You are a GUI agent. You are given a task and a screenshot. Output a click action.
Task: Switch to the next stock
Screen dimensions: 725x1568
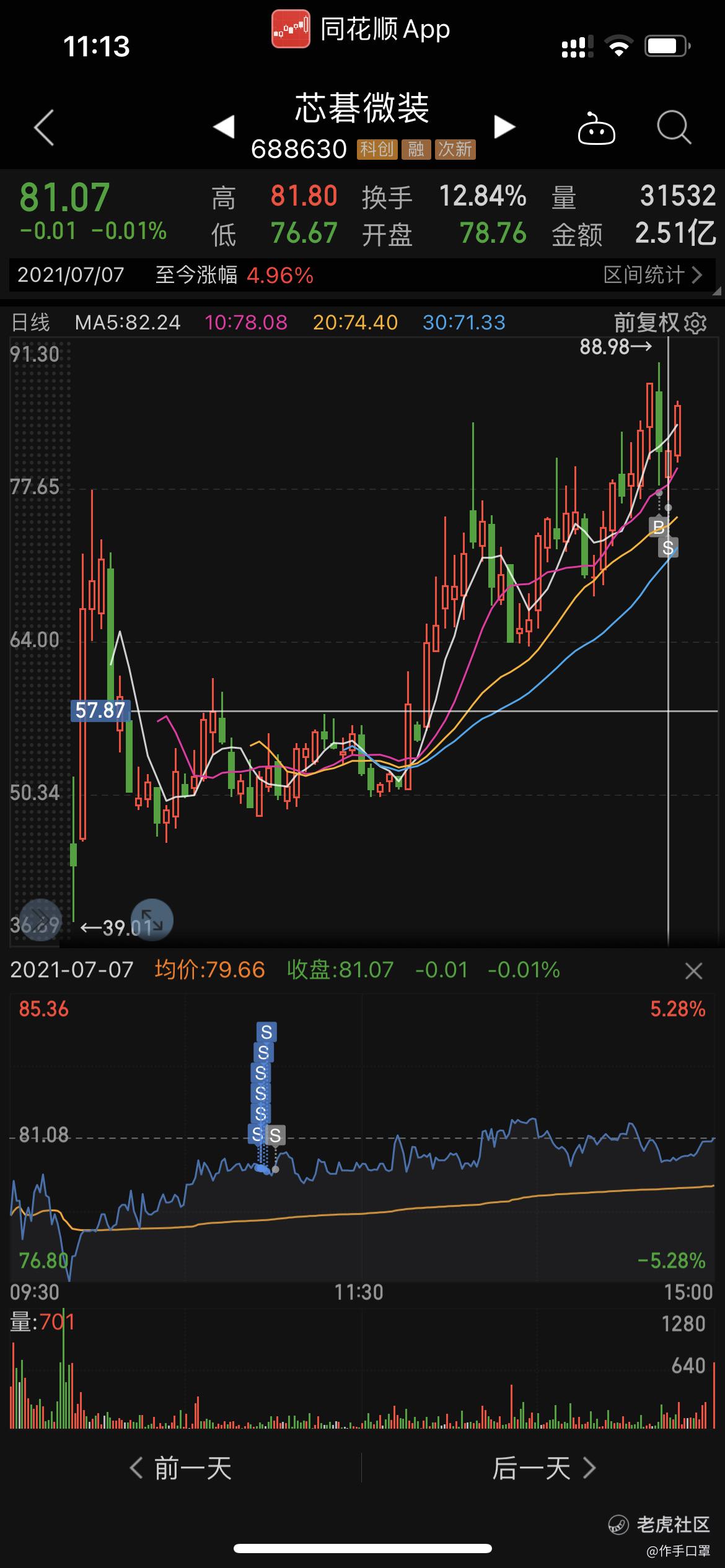(x=504, y=127)
